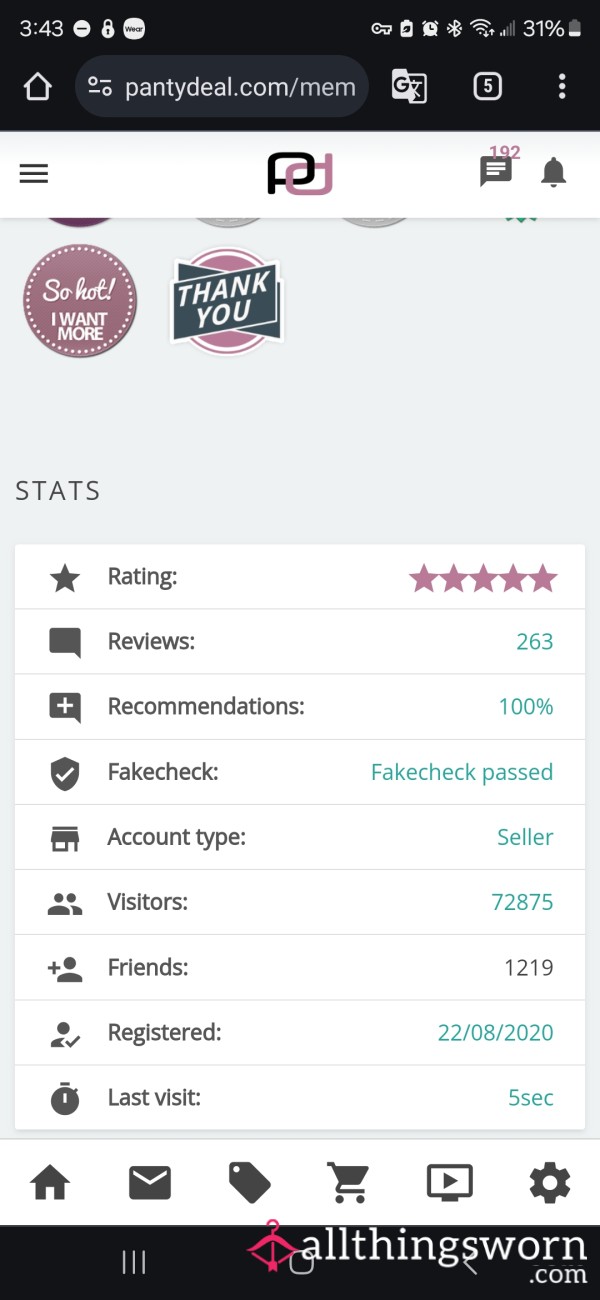
Task: Open the price tag offers tab
Action: coord(250,1184)
